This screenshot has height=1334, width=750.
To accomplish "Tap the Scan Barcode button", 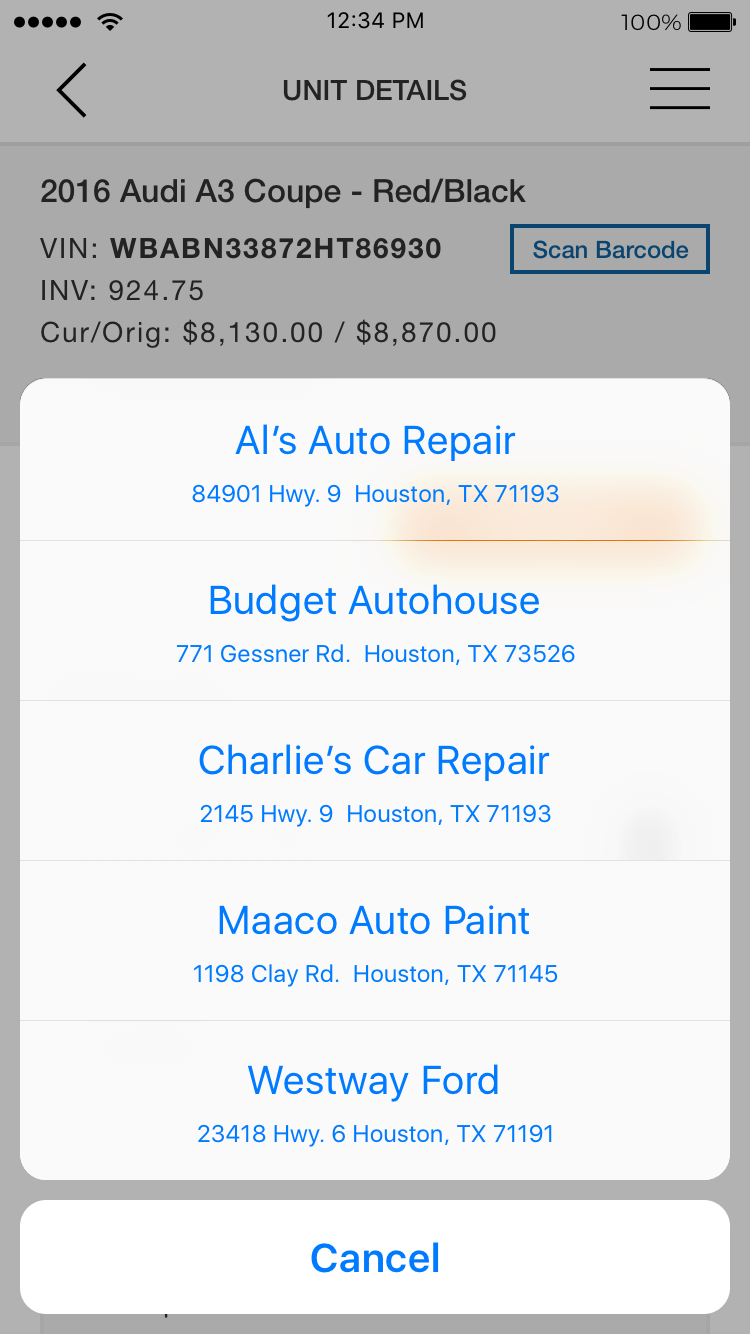I will tap(610, 249).
